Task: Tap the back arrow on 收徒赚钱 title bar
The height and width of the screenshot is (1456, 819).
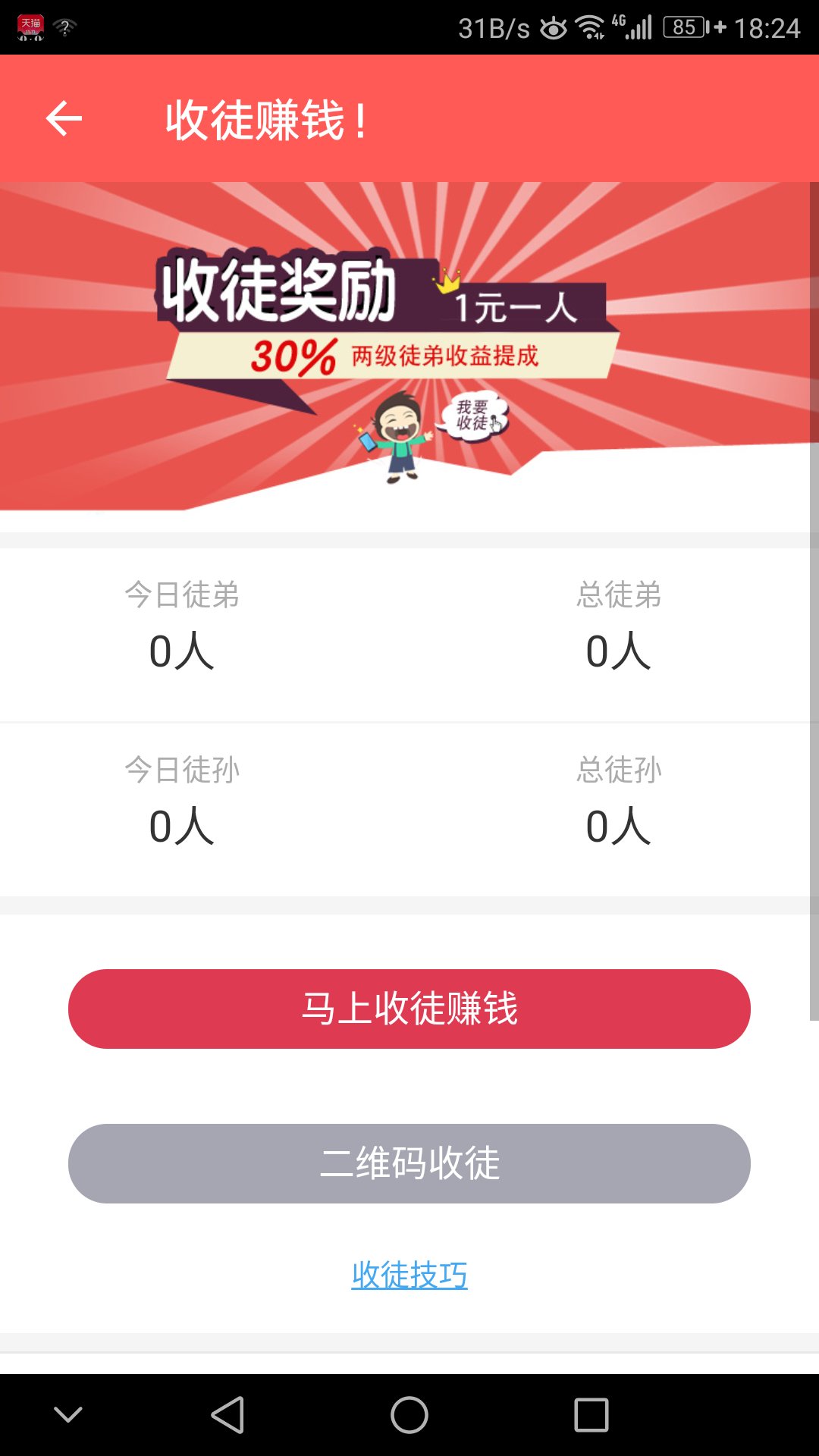Action: [64, 118]
